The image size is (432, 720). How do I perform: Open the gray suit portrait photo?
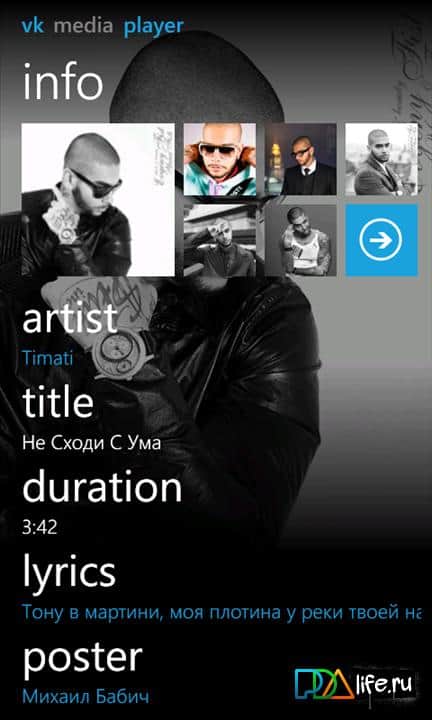(x=382, y=159)
